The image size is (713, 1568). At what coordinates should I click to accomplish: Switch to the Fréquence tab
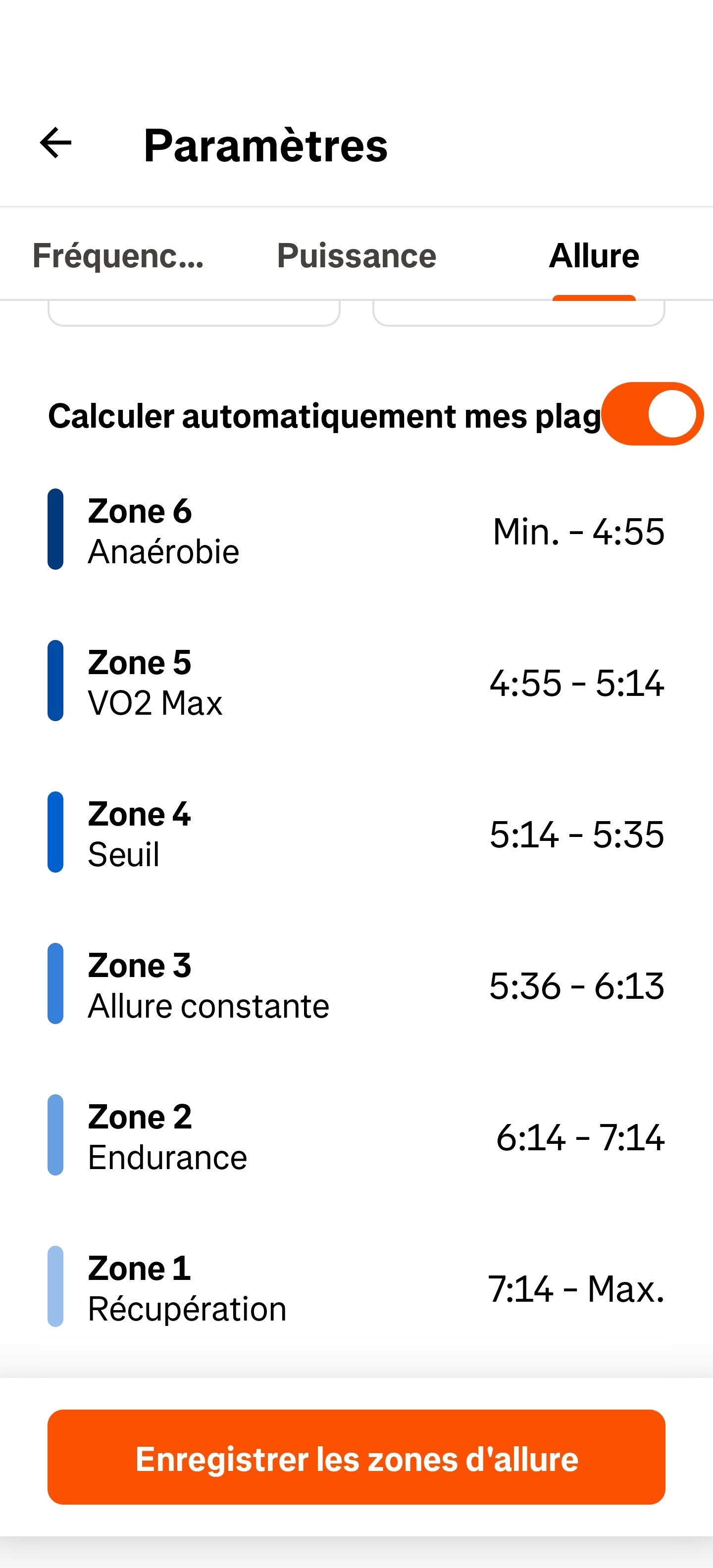[x=118, y=256]
